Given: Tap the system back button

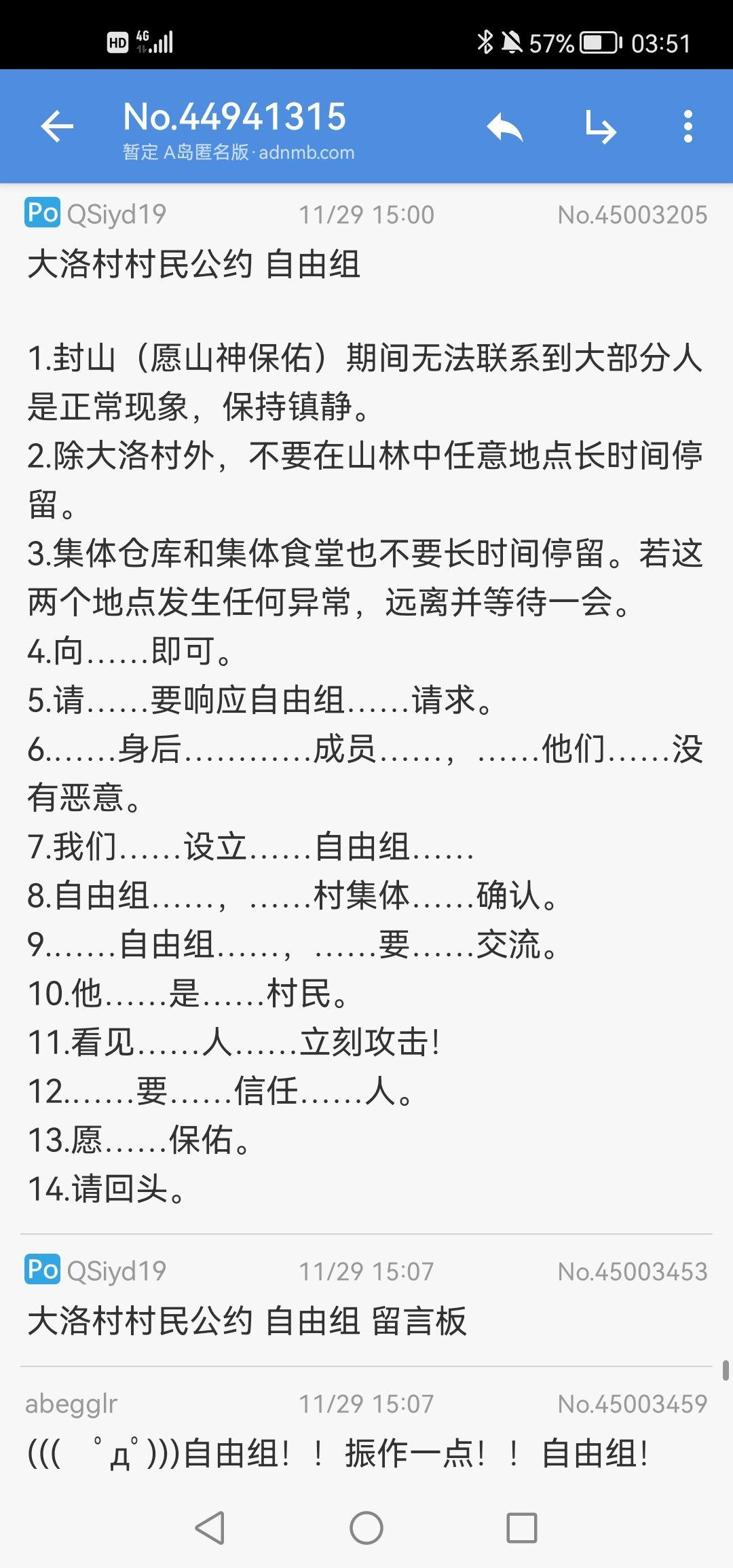Looking at the screenshot, I should pos(210,1529).
